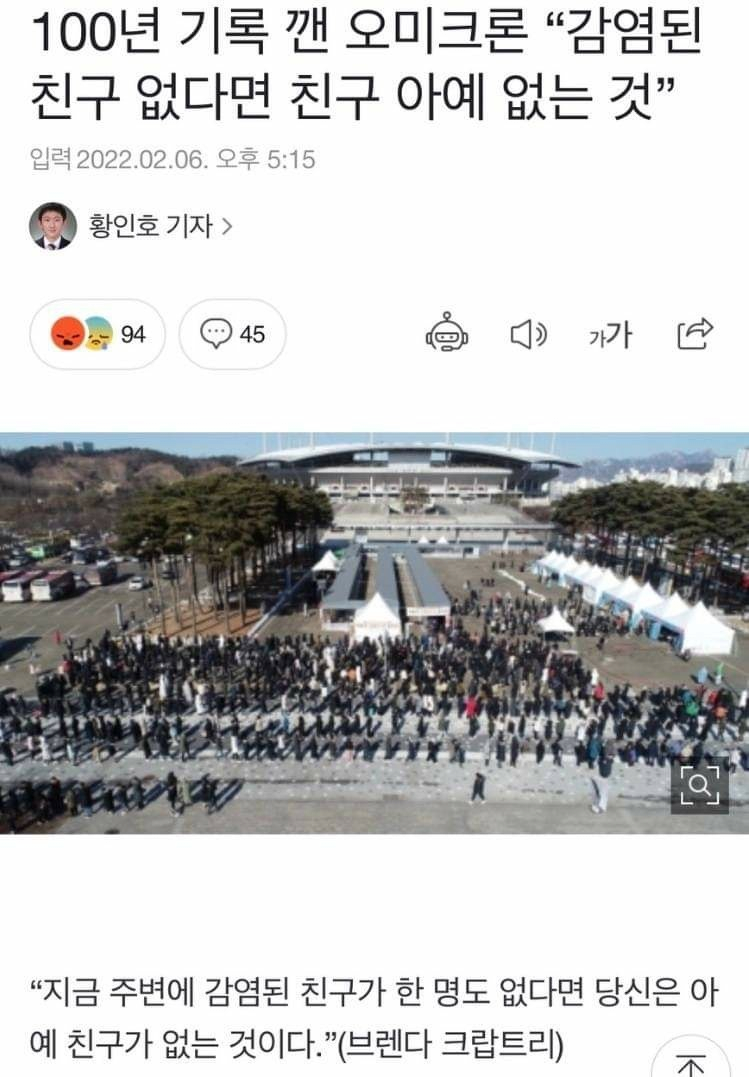Enlarge the article photo with the magnifier icon
The width and height of the screenshot is (749, 1077).
click(x=699, y=785)
